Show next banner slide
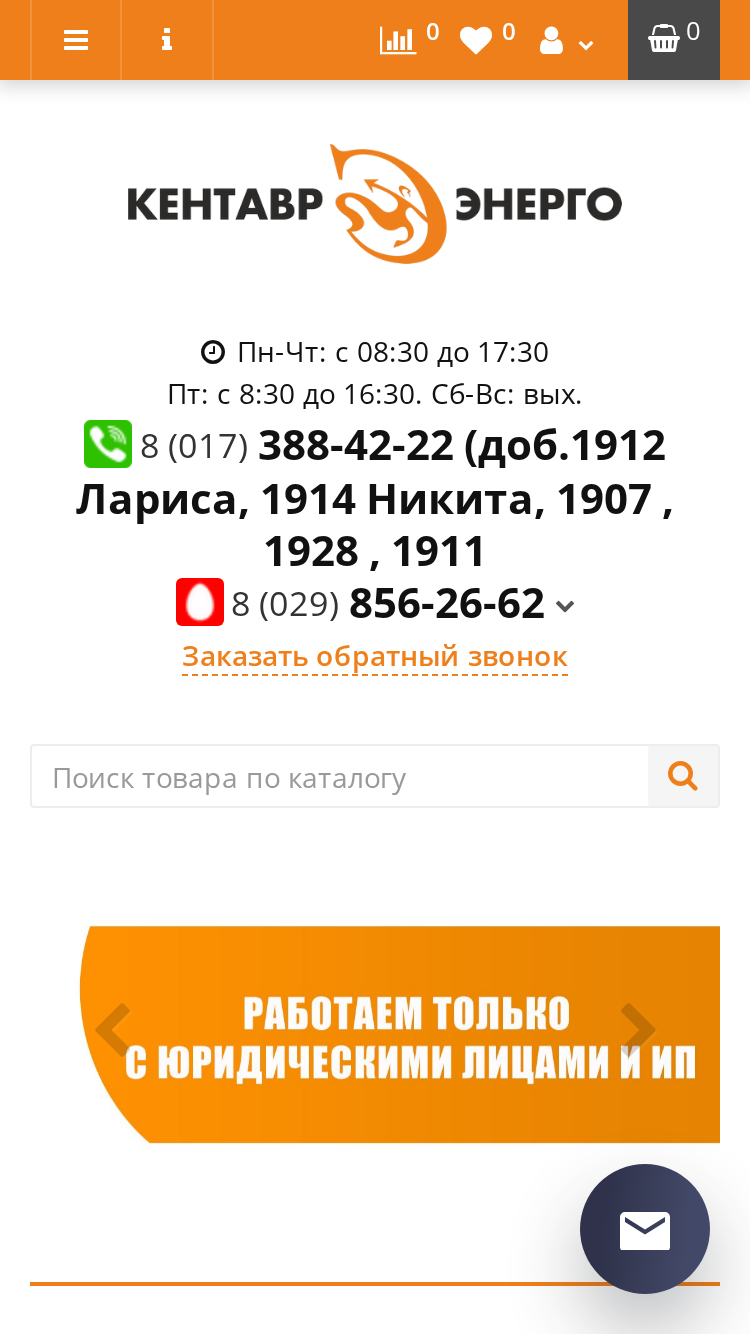Viewport: 750px width, 1334px height. [x=638, y=1027]
